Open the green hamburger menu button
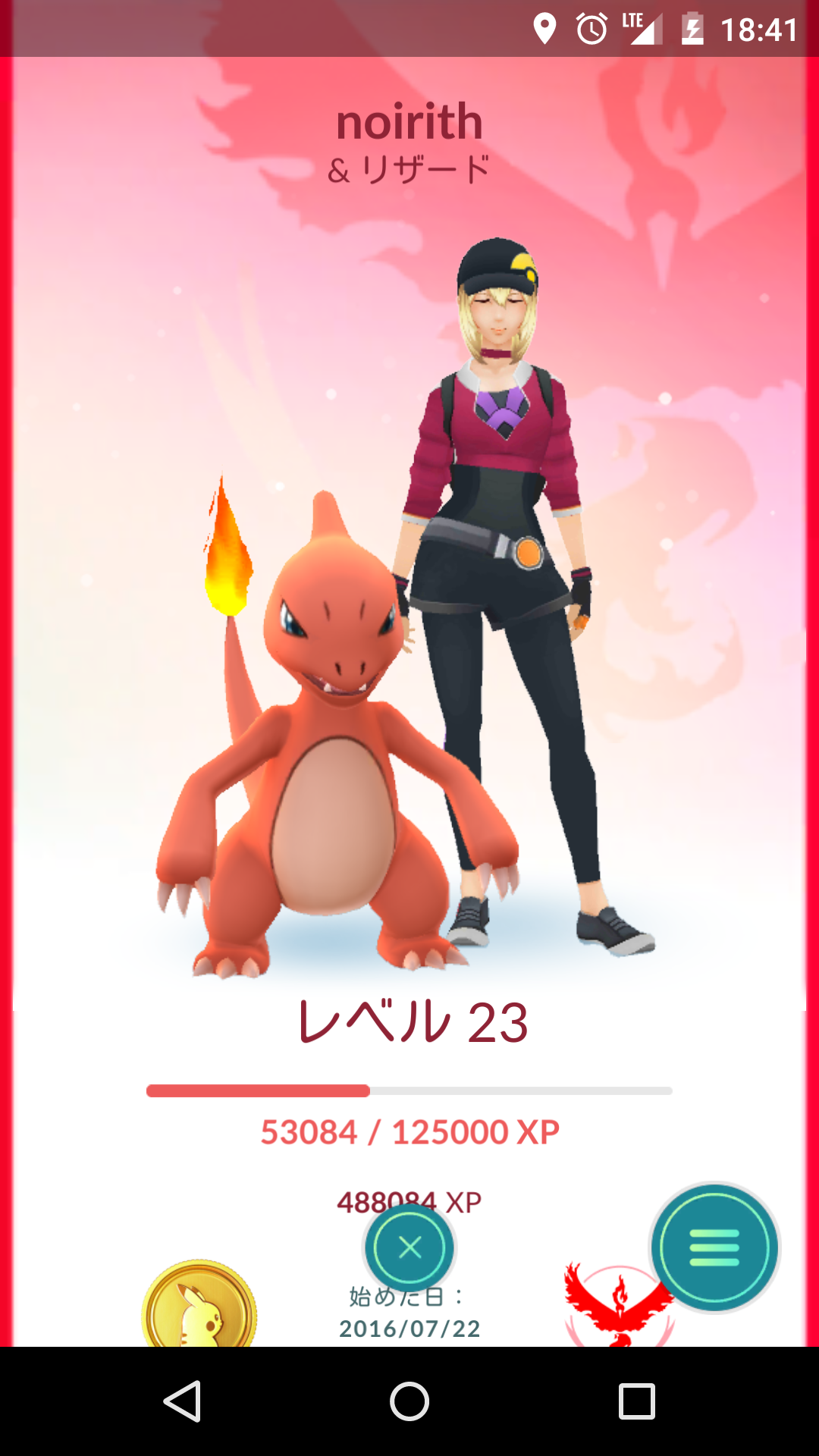 coord(714,1247)
